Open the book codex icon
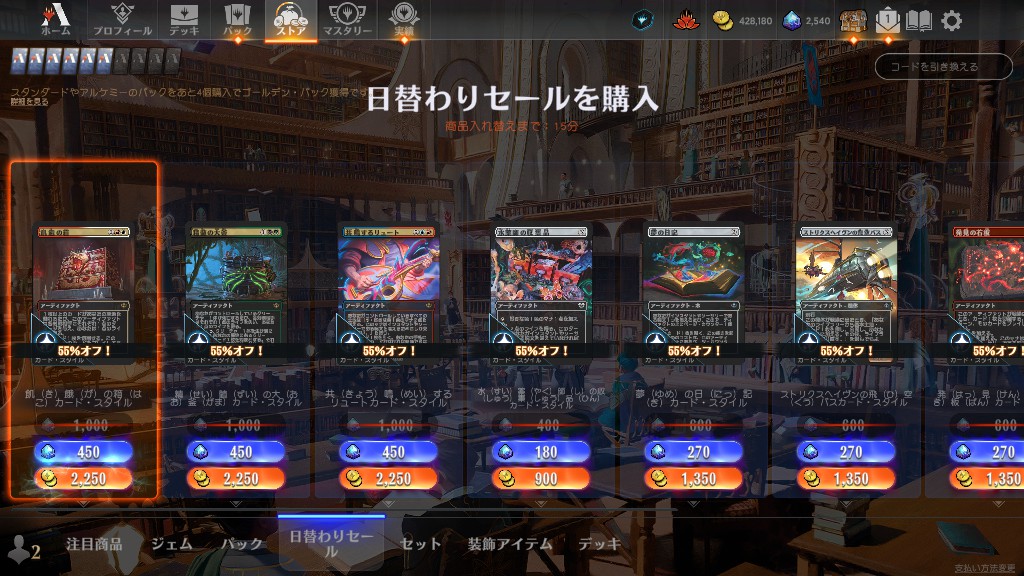 919,20
